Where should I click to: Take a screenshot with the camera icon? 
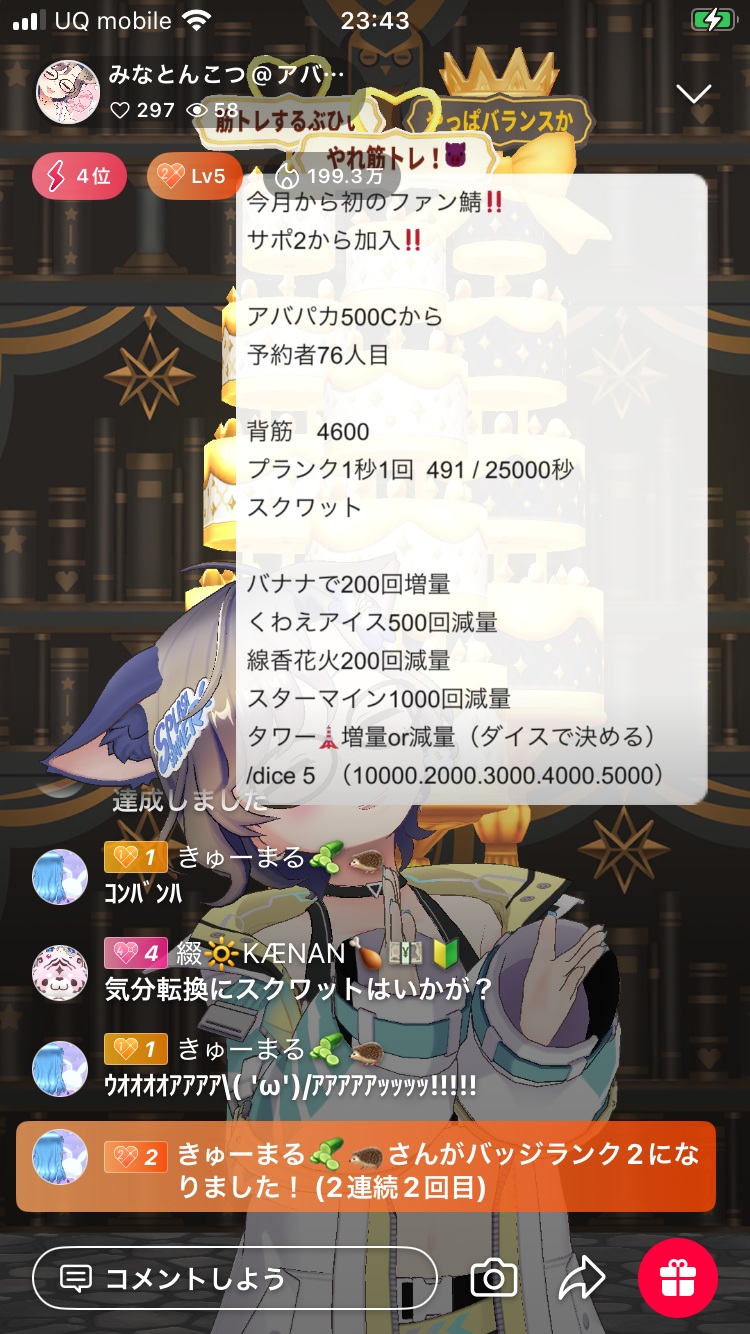493,1278
